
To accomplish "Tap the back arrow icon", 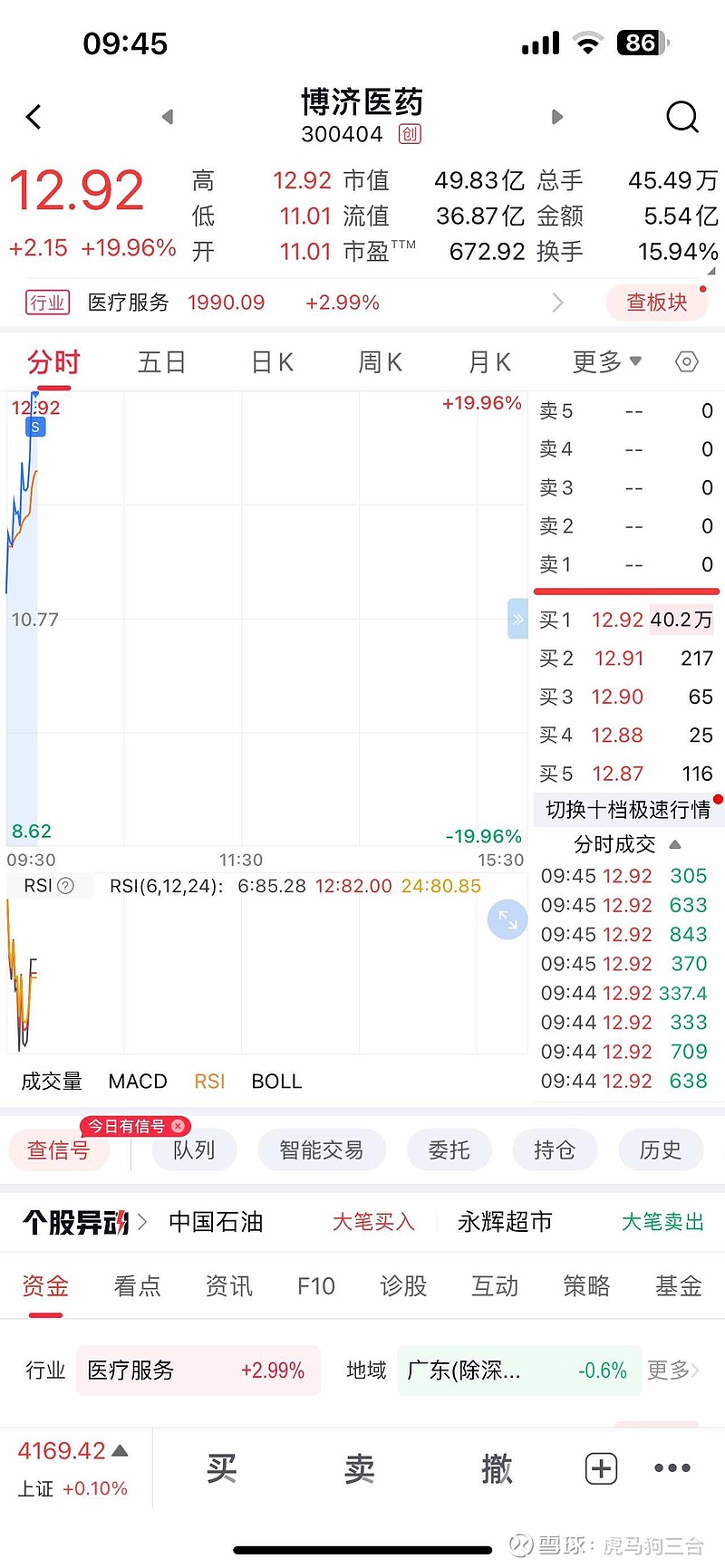I will tap(33, 116).
